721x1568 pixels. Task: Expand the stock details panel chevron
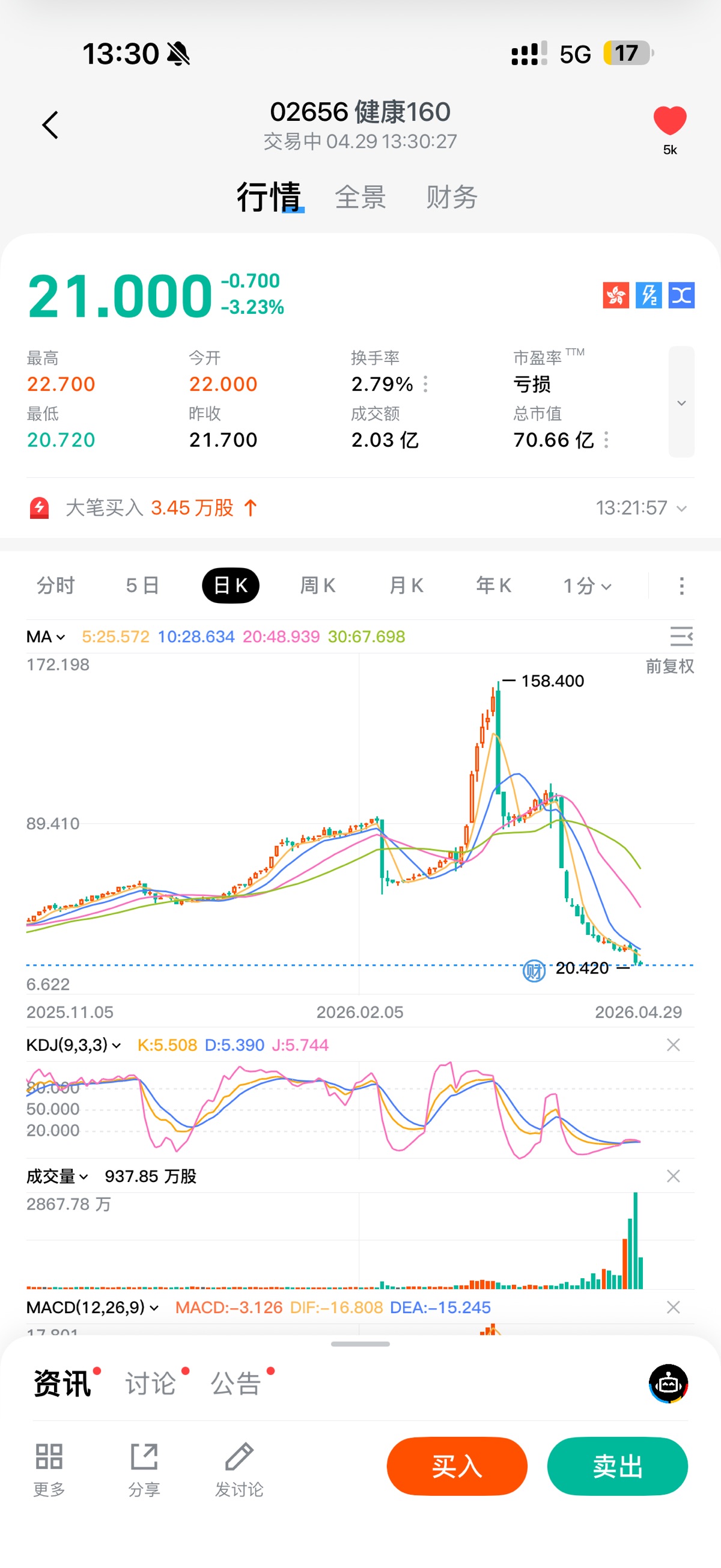(681, 402)
